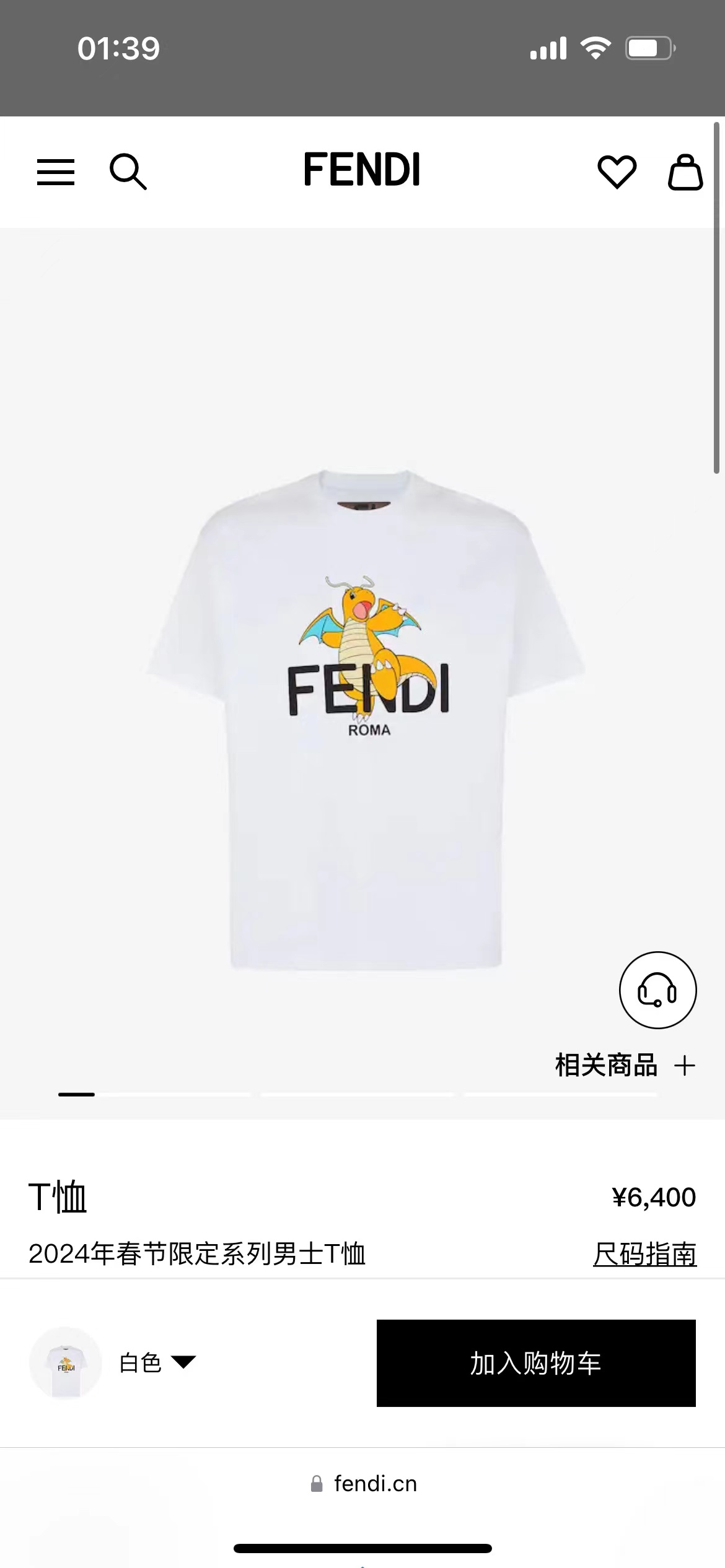Open the search magnifier icon
This screenshot has height=1568, width=725.
[x=128, y=172]
